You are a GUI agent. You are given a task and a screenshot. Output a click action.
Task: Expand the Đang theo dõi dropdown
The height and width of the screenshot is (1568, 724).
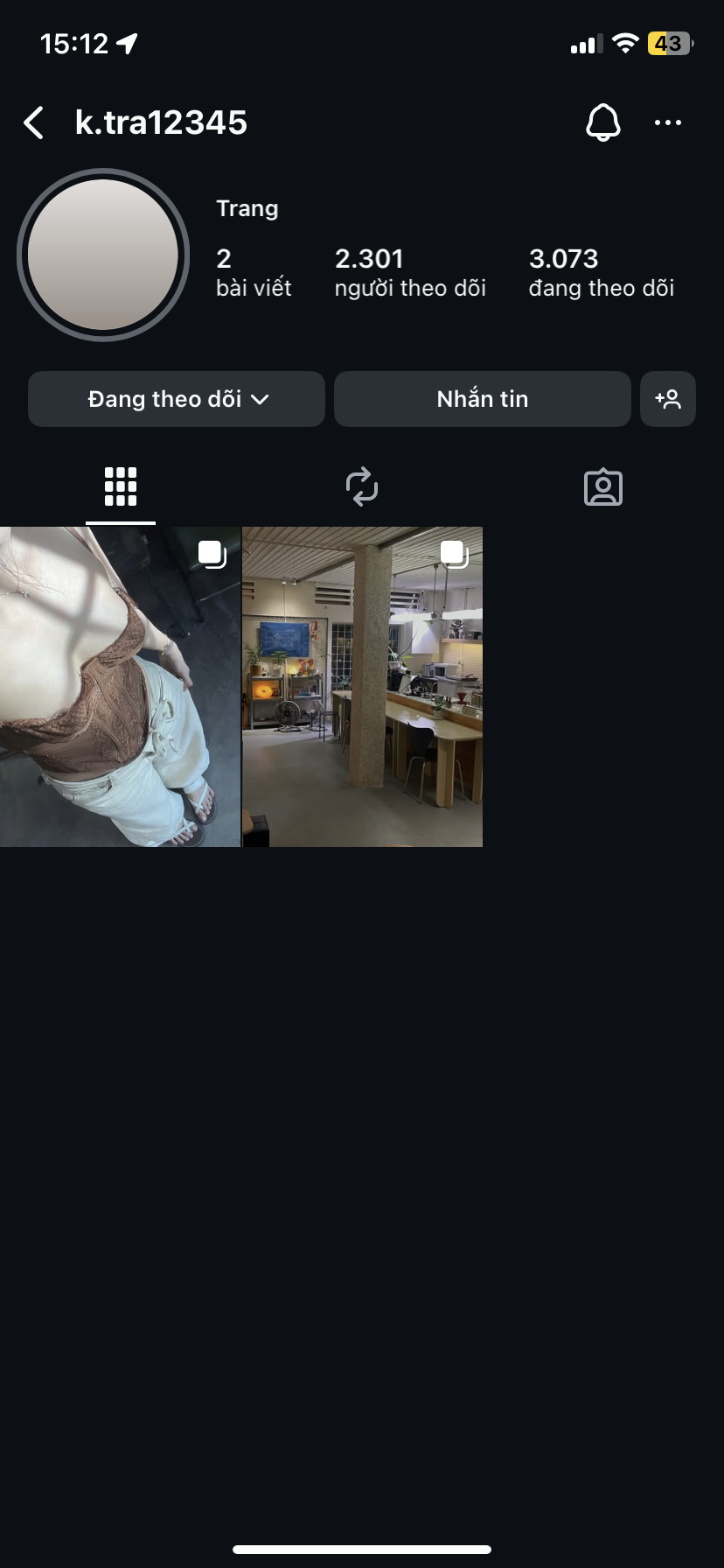[x=177, y=399]
